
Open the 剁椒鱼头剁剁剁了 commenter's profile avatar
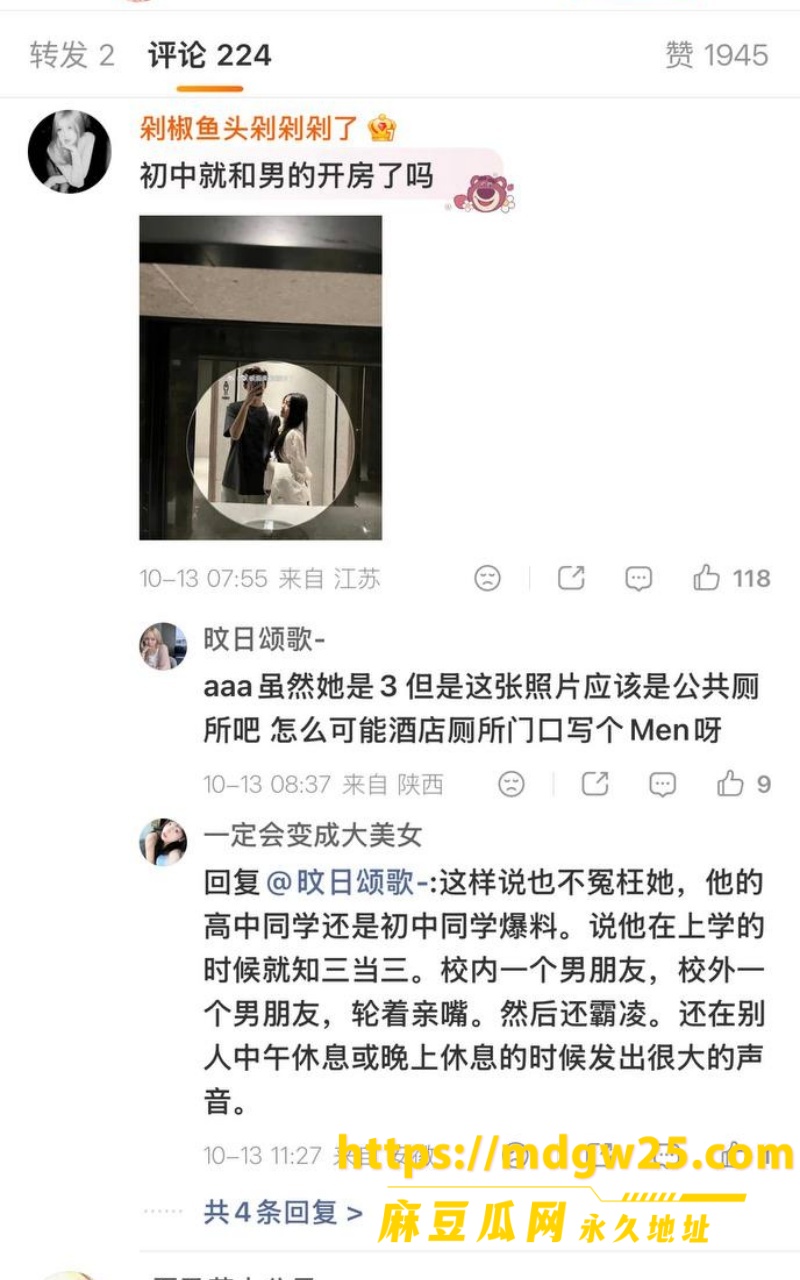click(x=69, y=151)
